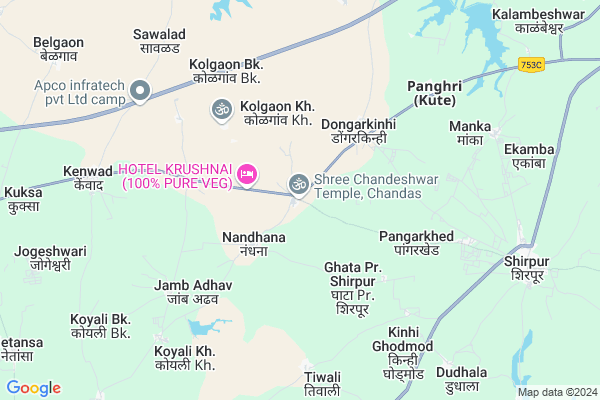Viewport: 600px width, 400px height.
Task: Open the HOTEL KRUSHNAI map marker
Action: click(x=246, y=177)
